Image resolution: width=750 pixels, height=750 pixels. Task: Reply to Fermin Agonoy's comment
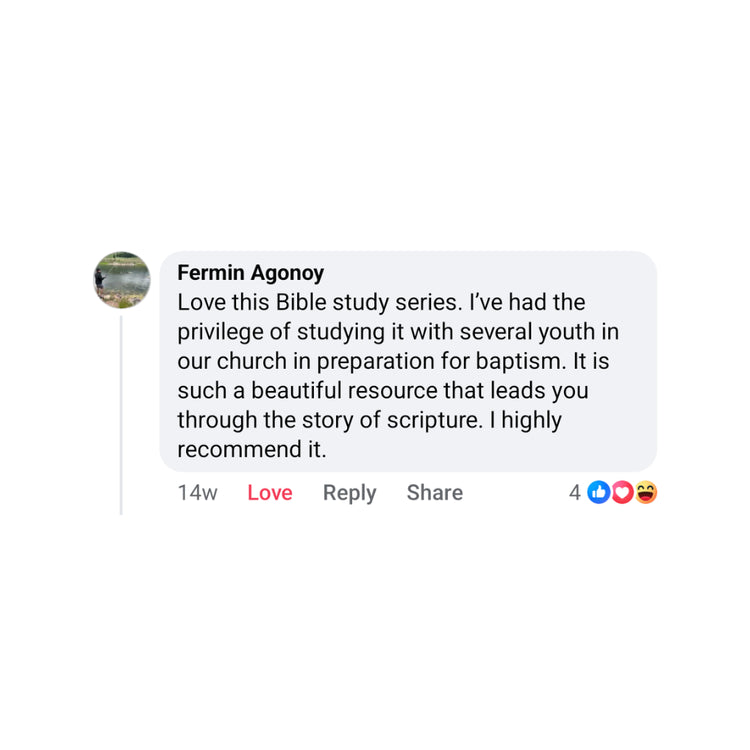[349, 493]
